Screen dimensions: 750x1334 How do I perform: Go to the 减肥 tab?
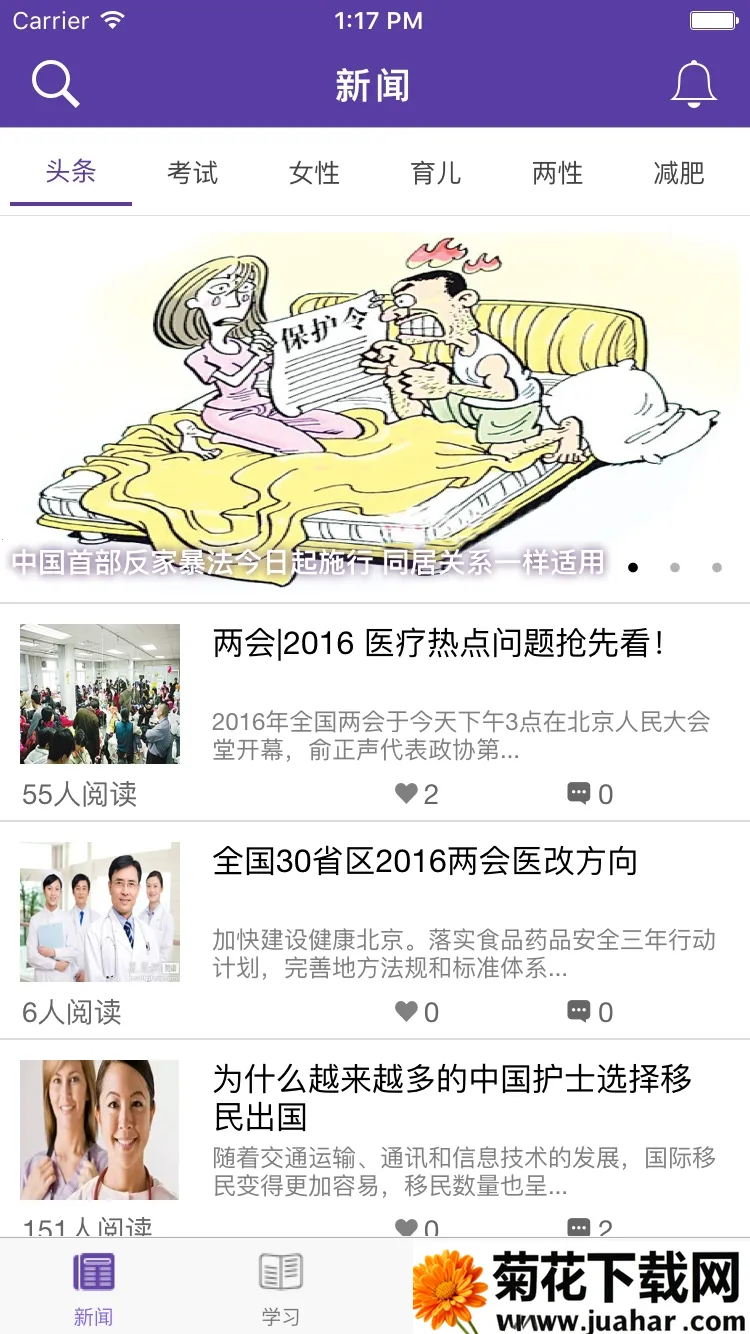[679, 173]
